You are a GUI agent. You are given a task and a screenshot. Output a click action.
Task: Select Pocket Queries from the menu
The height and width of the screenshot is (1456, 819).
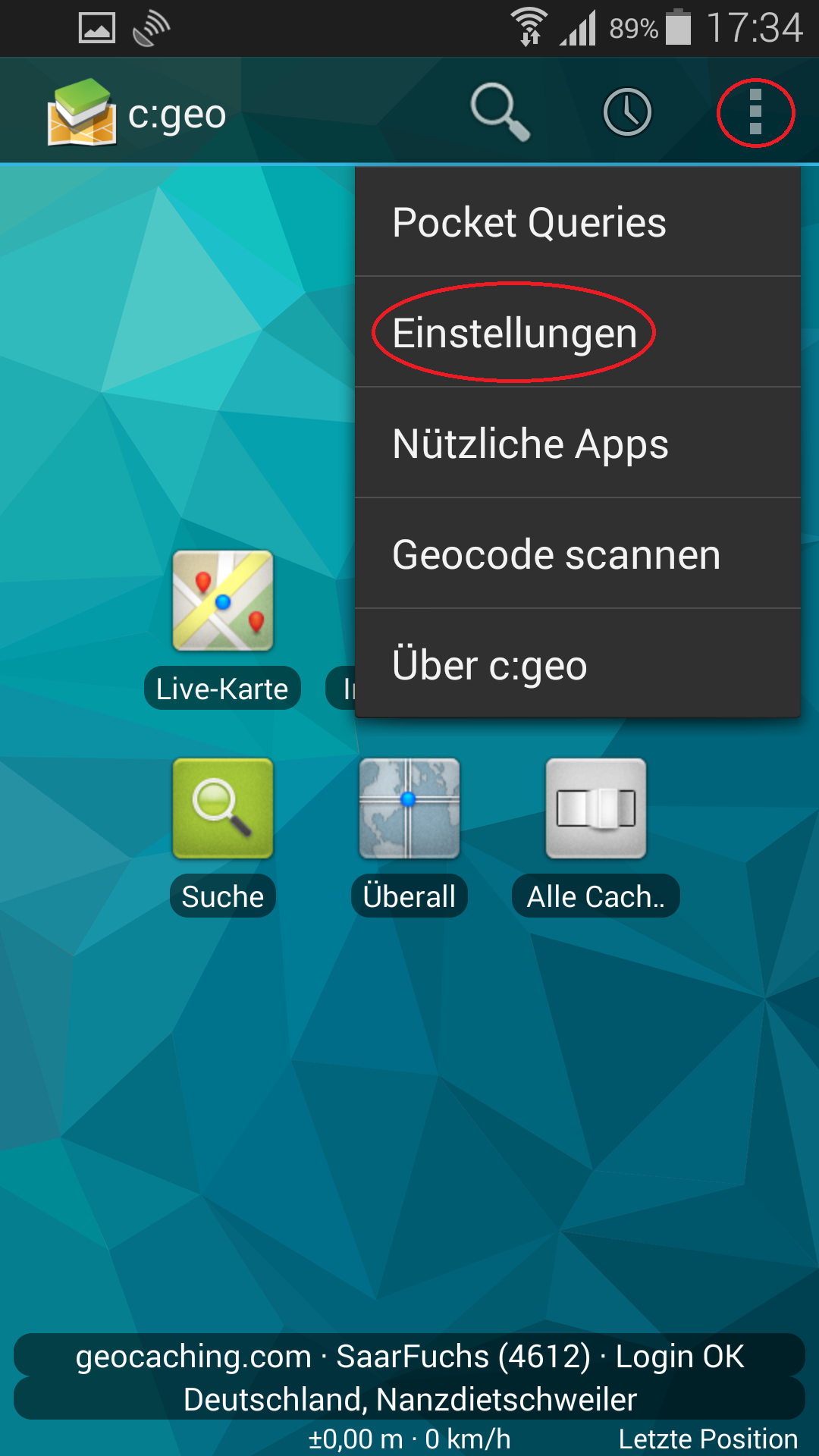point(578,222)
